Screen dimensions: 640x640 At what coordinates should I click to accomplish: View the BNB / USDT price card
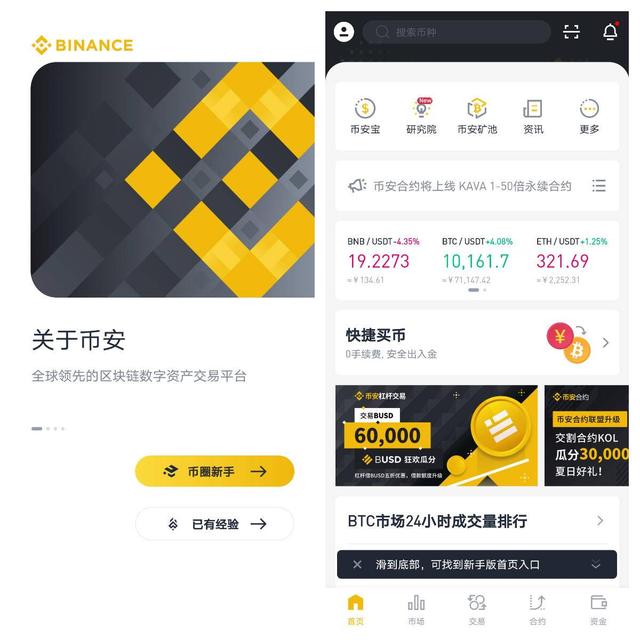[379, 260]
